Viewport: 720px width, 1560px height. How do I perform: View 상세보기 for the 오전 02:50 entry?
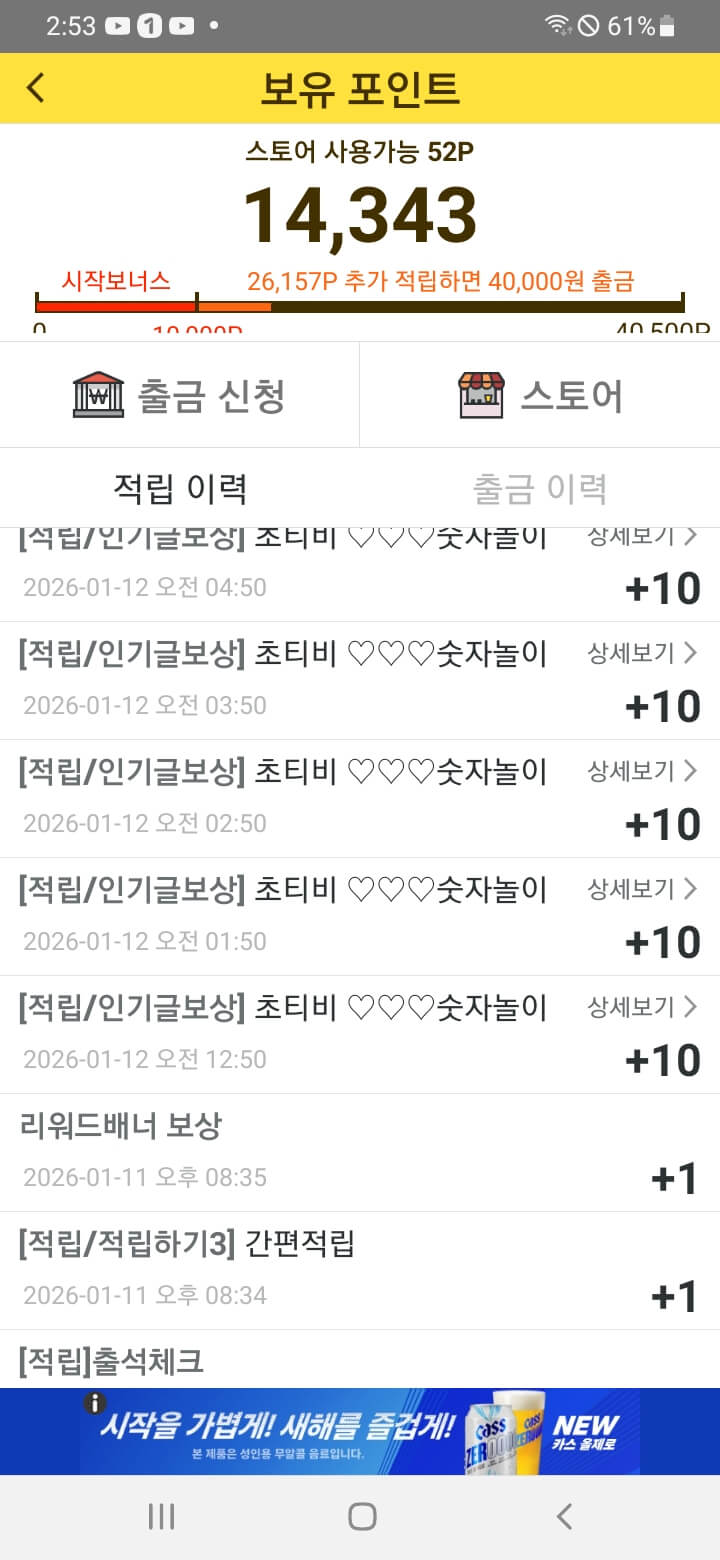[x=641, y=771]
